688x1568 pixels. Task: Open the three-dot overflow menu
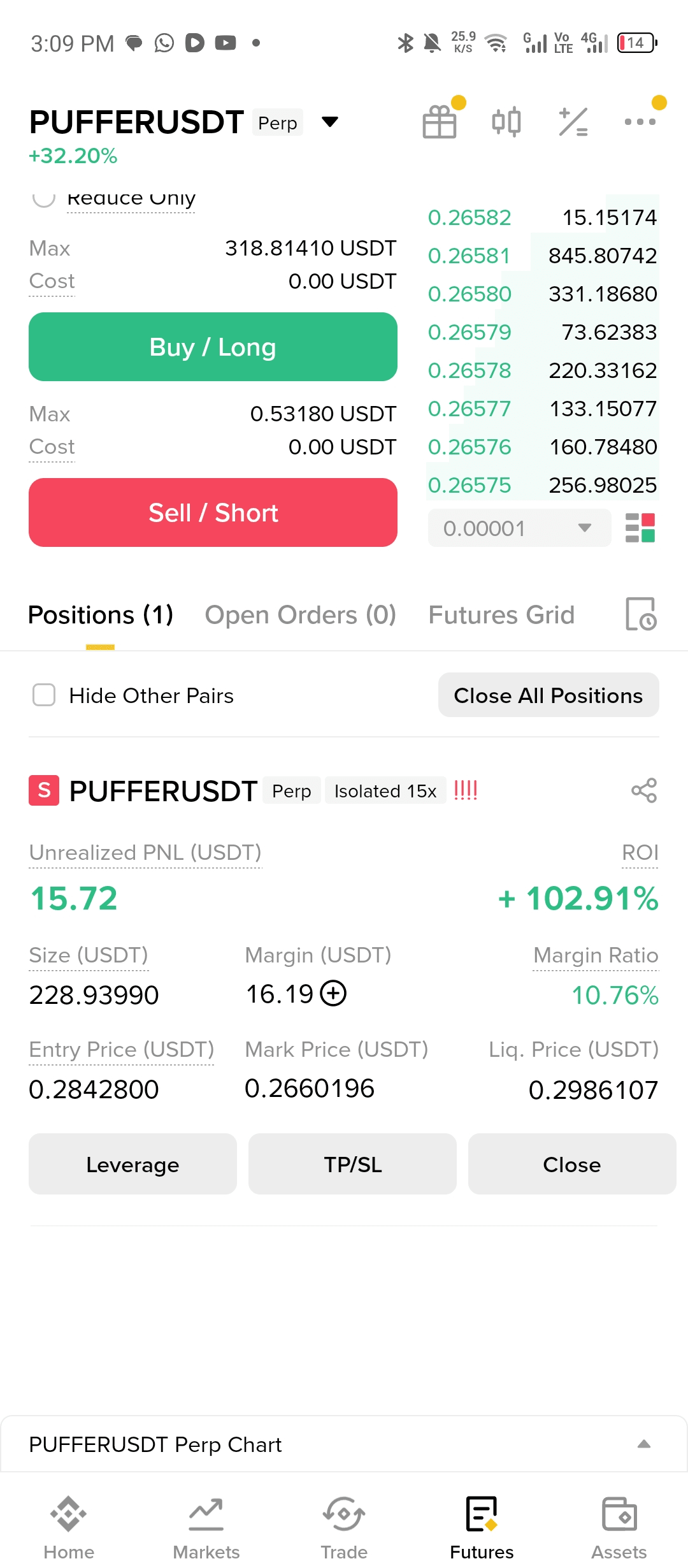coord(640,122)
